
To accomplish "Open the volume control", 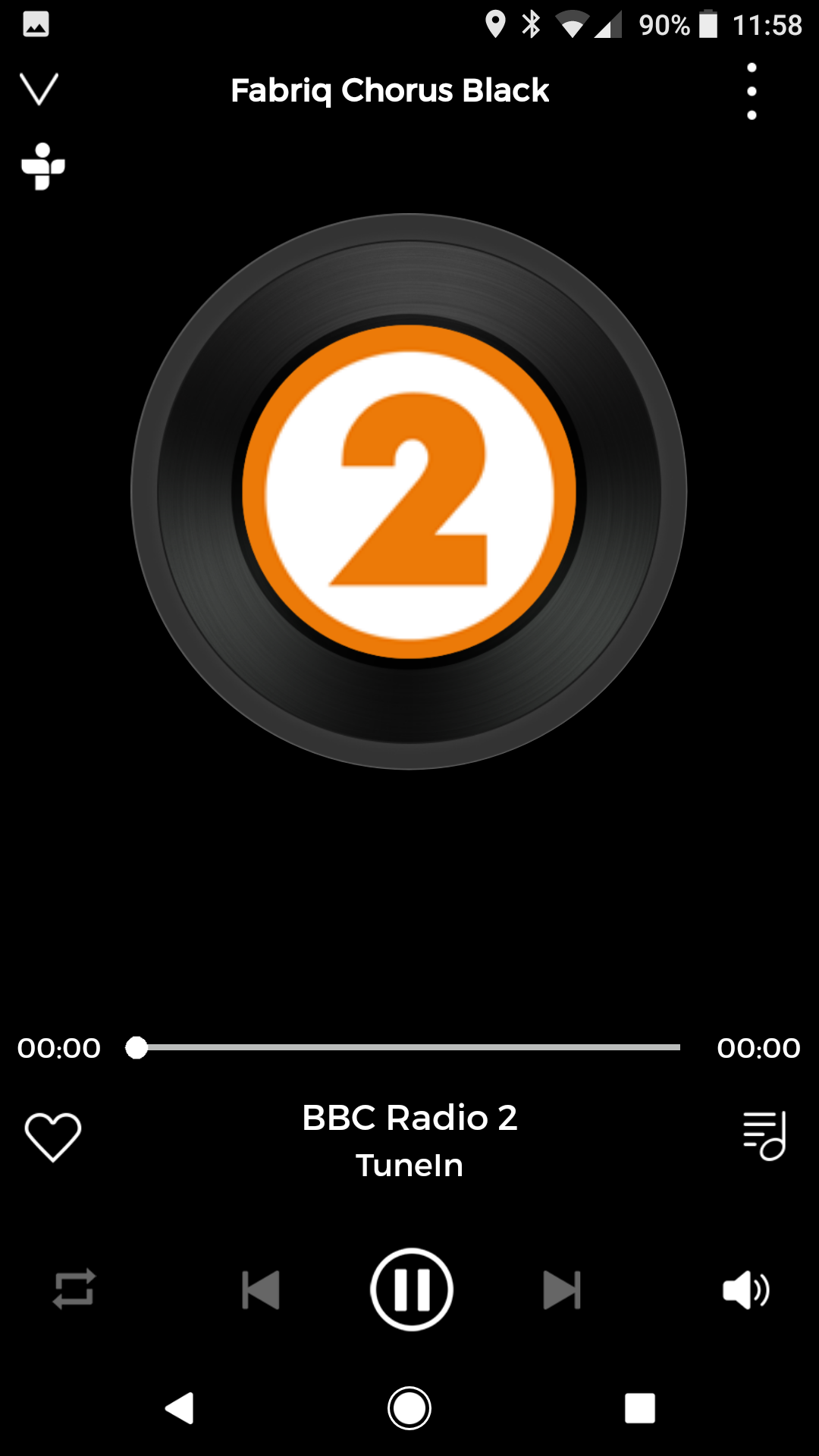I will tap(745, 1290).
